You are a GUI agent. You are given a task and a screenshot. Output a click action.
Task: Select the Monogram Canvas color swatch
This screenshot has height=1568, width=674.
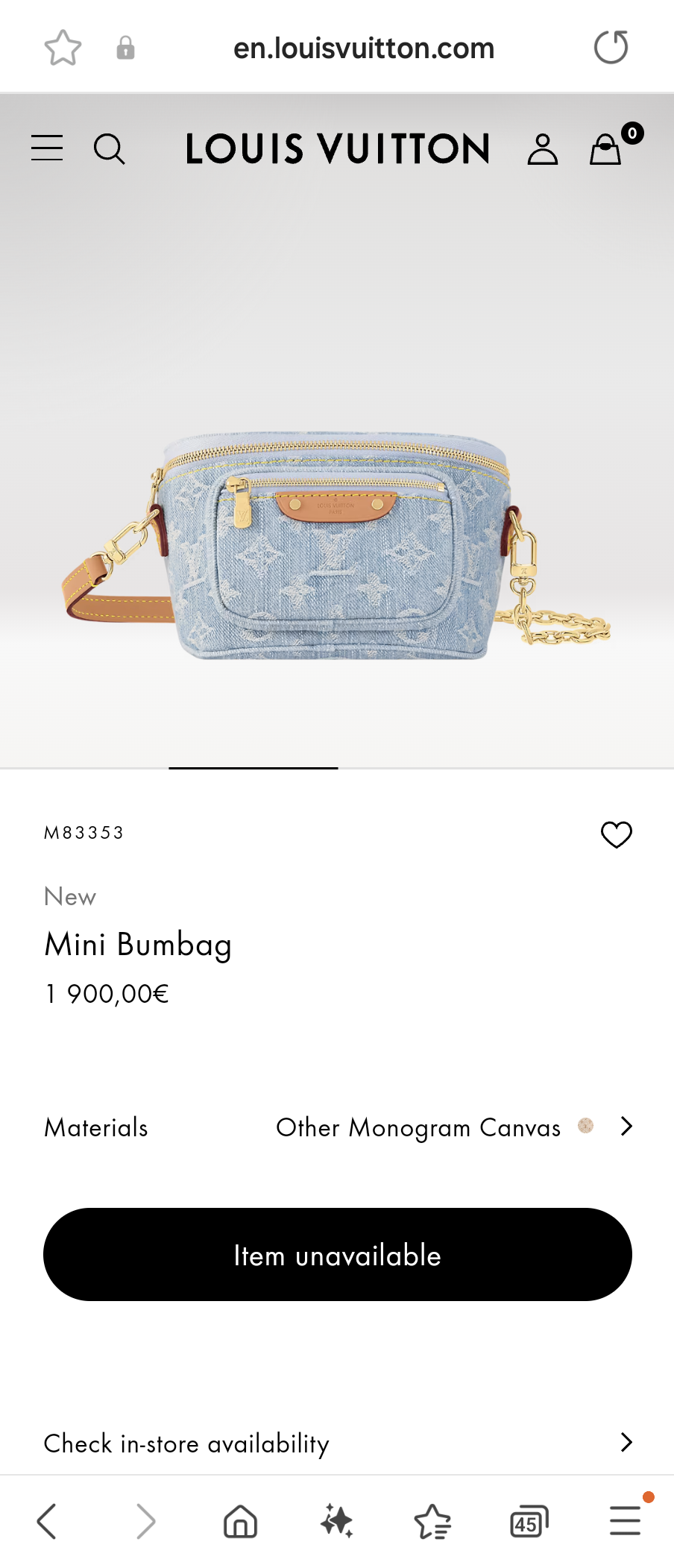586,1127
